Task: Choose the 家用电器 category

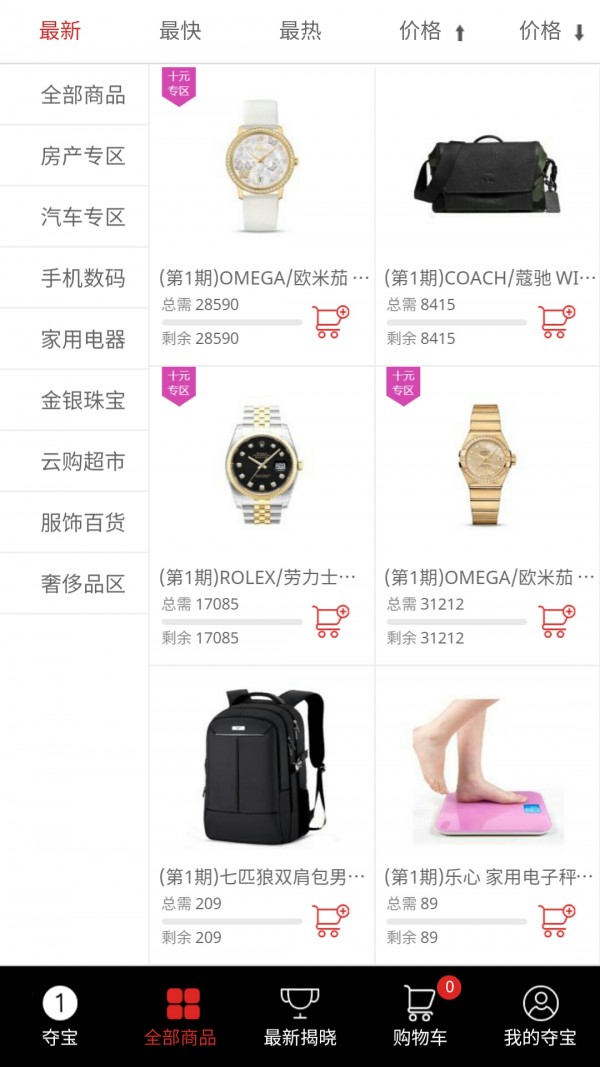Action: [x=83, y=339]
